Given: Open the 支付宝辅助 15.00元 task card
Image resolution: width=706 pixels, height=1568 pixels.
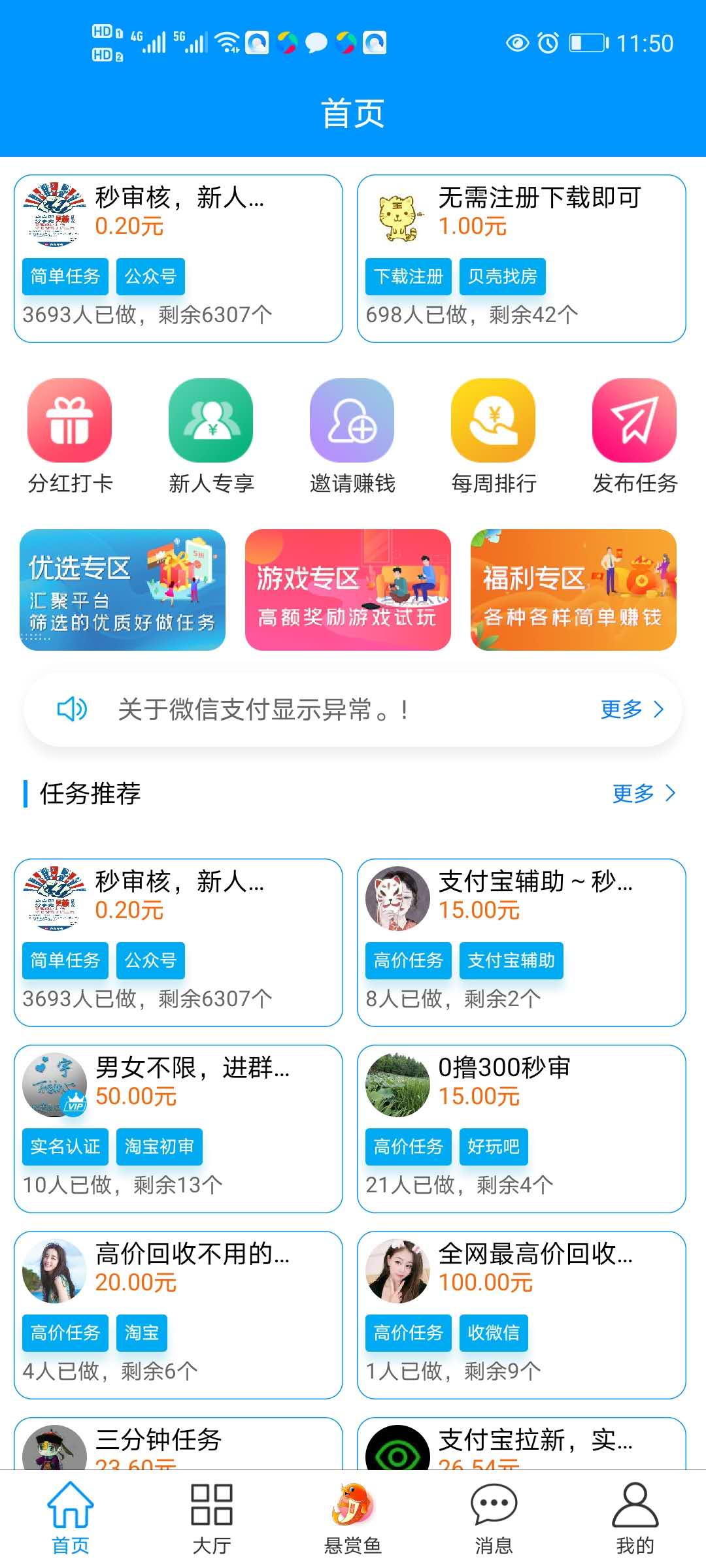Looking at the screenshot, I should point(521,942).
